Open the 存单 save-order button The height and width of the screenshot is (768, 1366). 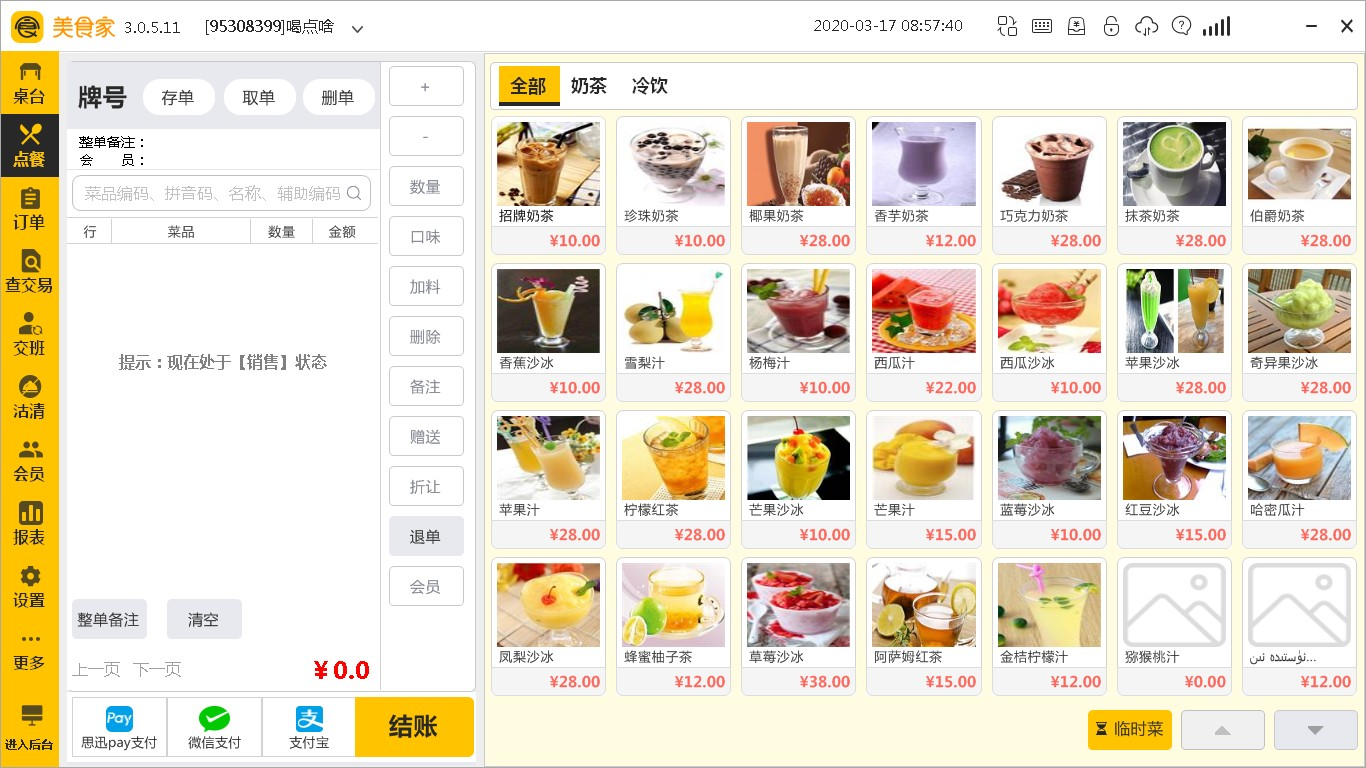point(178,97)
